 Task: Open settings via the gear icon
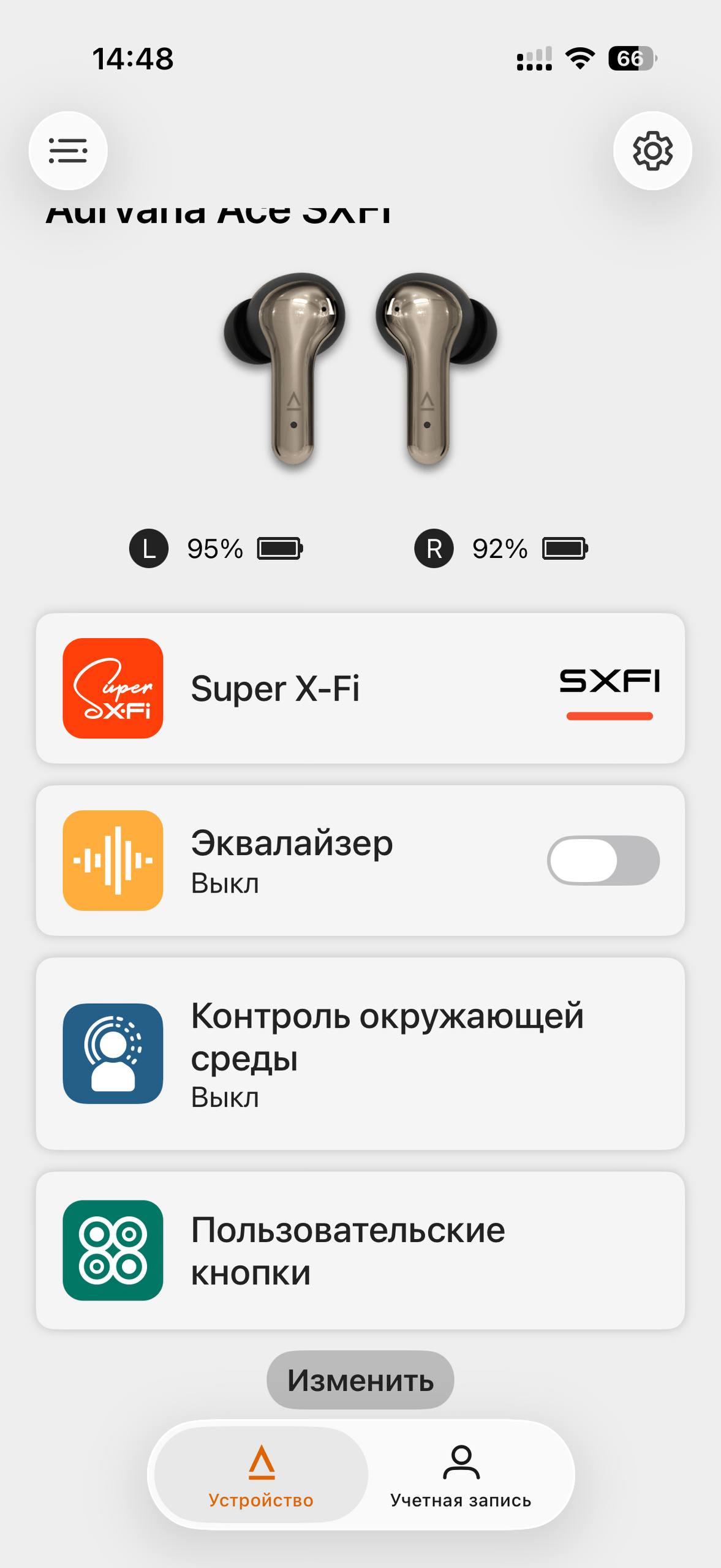pyautogui.click(x=652, y=151)
